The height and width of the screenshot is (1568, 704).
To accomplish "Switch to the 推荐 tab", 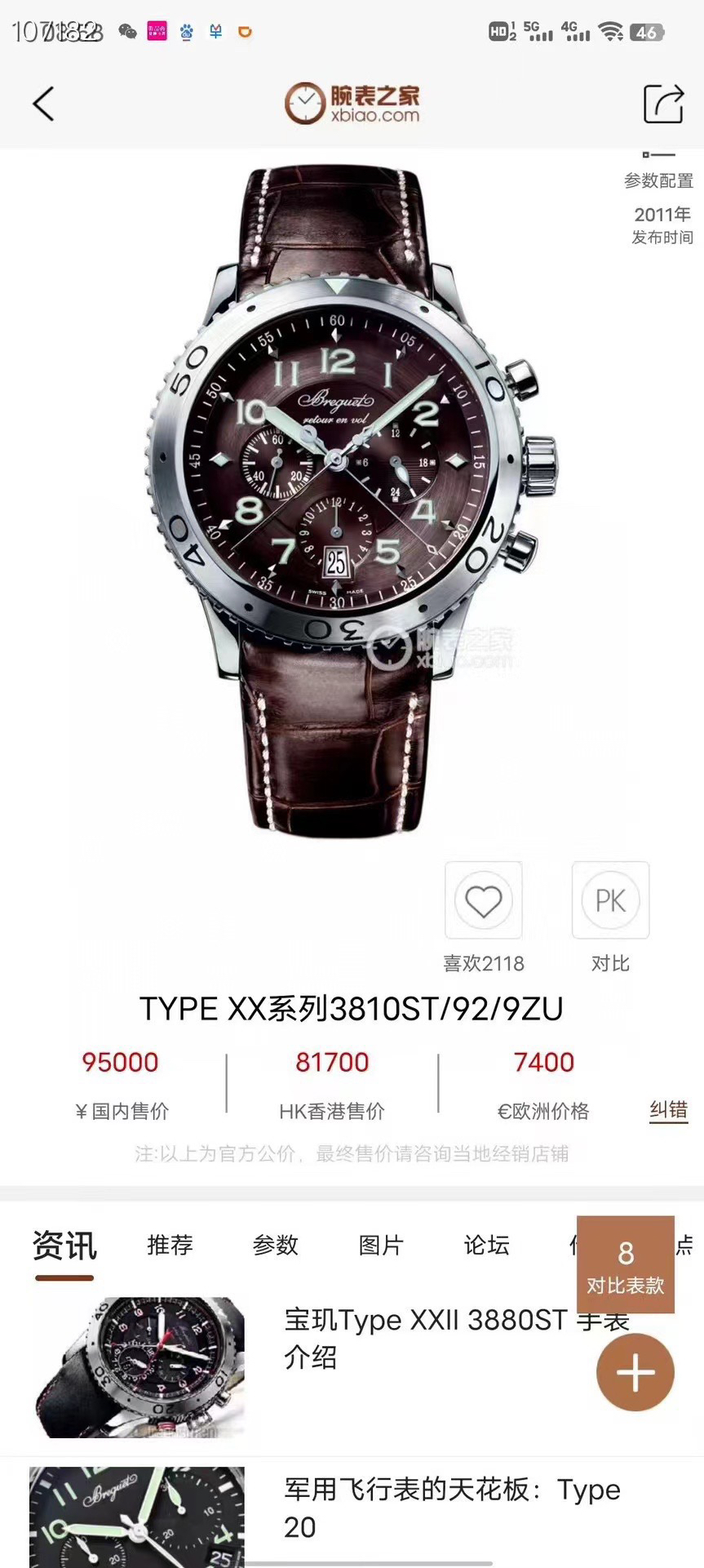I will [170, 1245].
